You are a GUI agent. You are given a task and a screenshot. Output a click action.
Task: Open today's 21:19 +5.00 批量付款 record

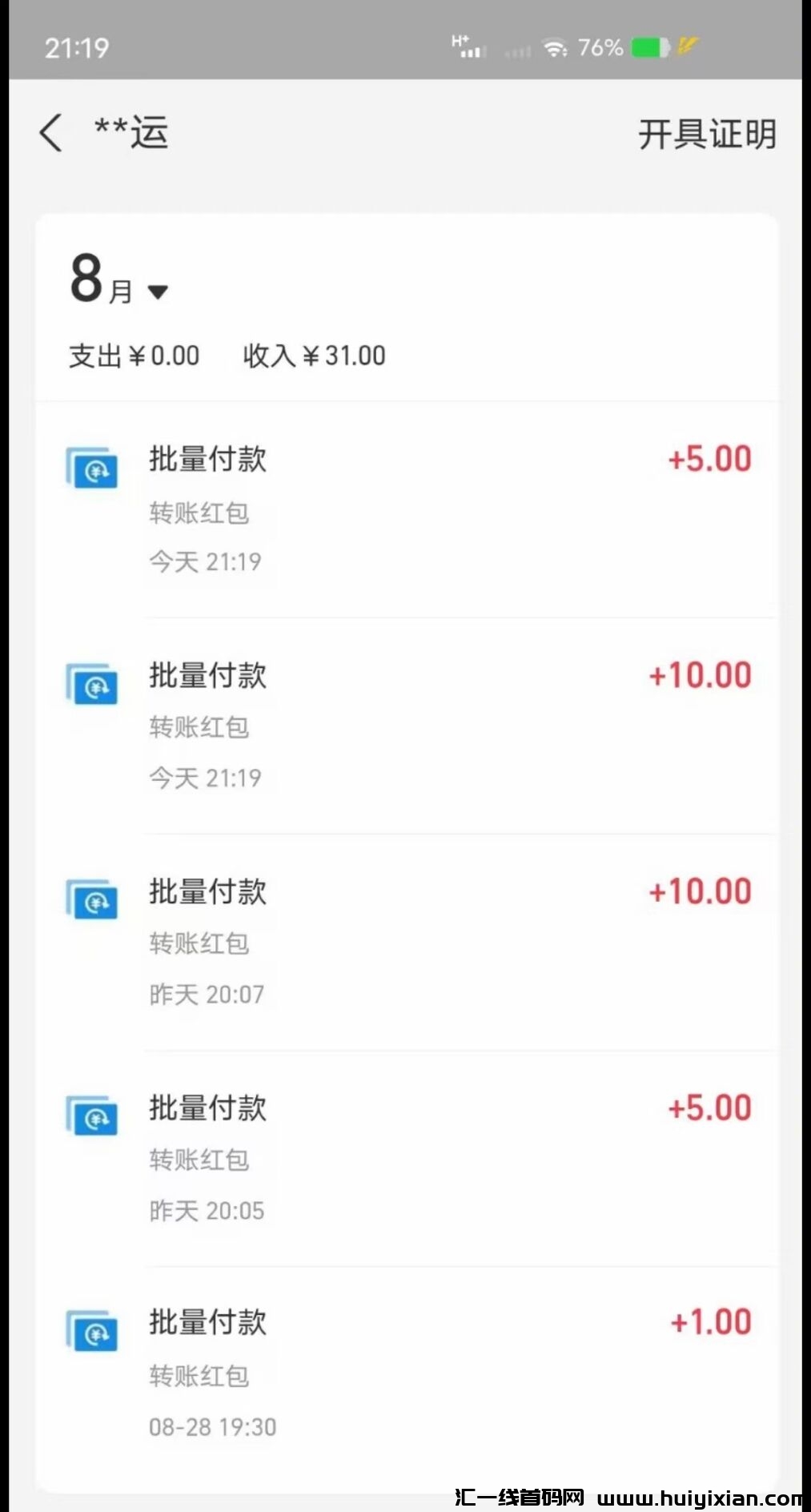click(407, 509)
